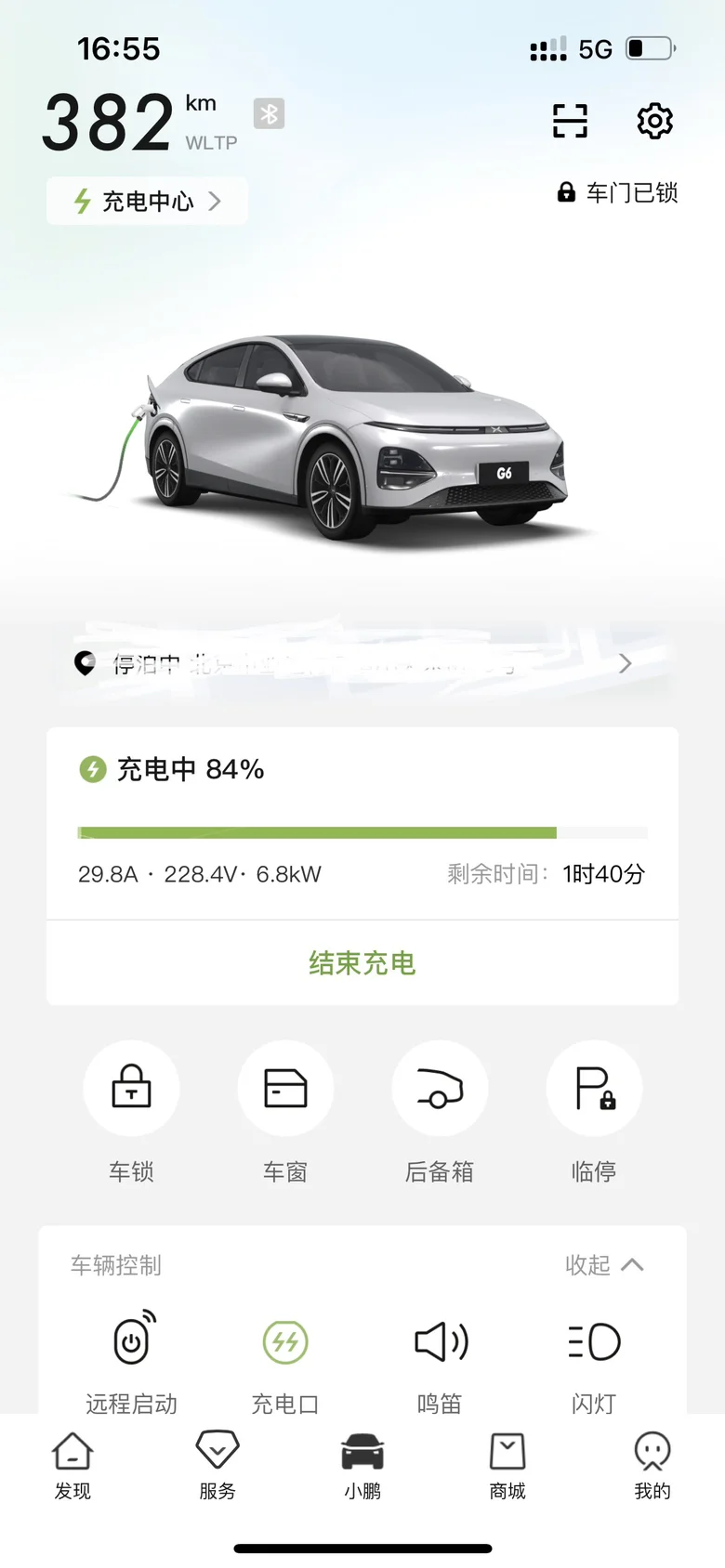Viewport: 725px width, 1568px height.
Task: Tap the Bluetooth key icon
Action: click(x=269, y=114)
